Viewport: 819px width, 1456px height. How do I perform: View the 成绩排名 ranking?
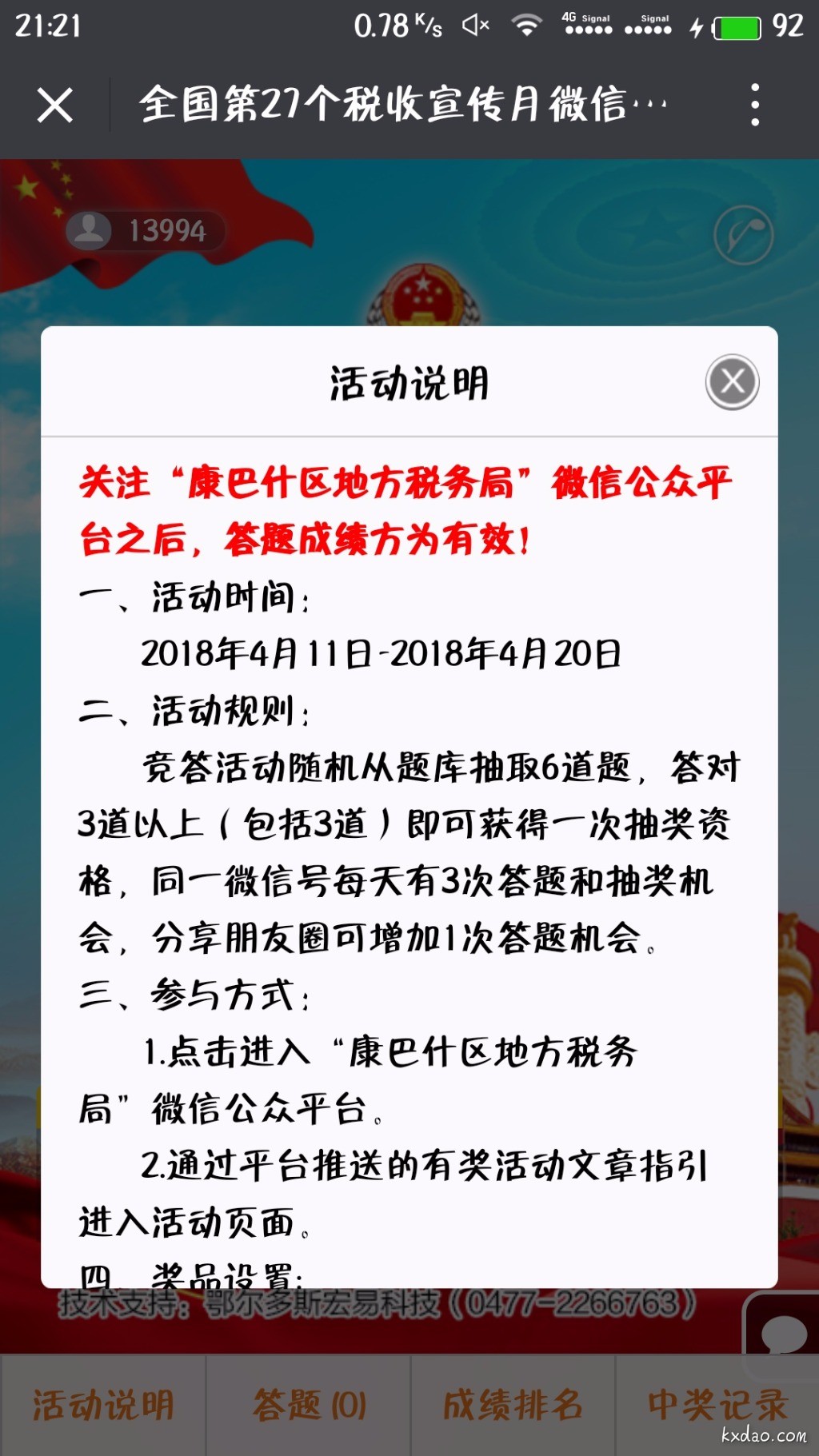pyautogui.click(x=513, y=1405)
